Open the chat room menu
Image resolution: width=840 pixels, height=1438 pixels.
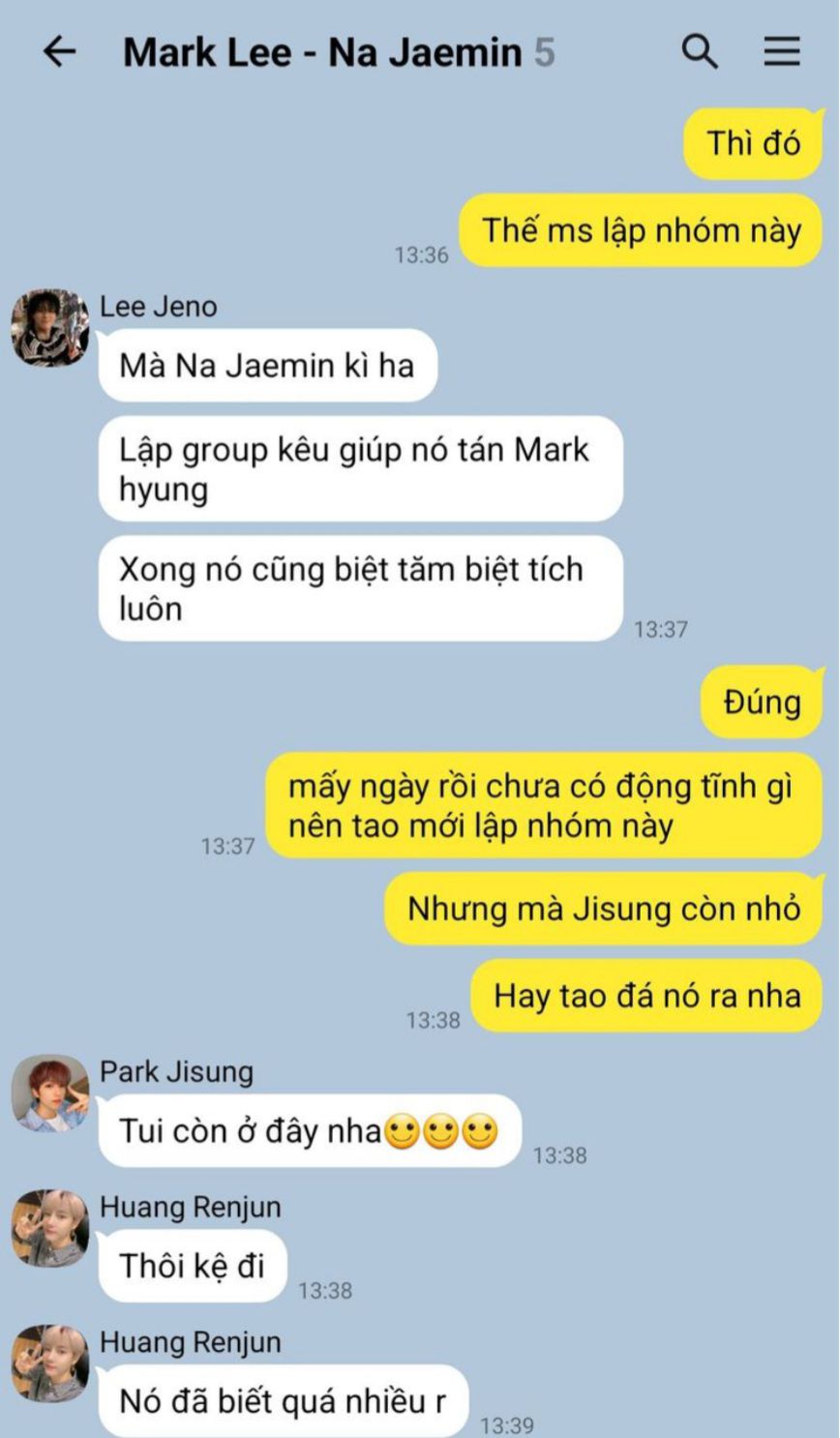click(782, 51)
